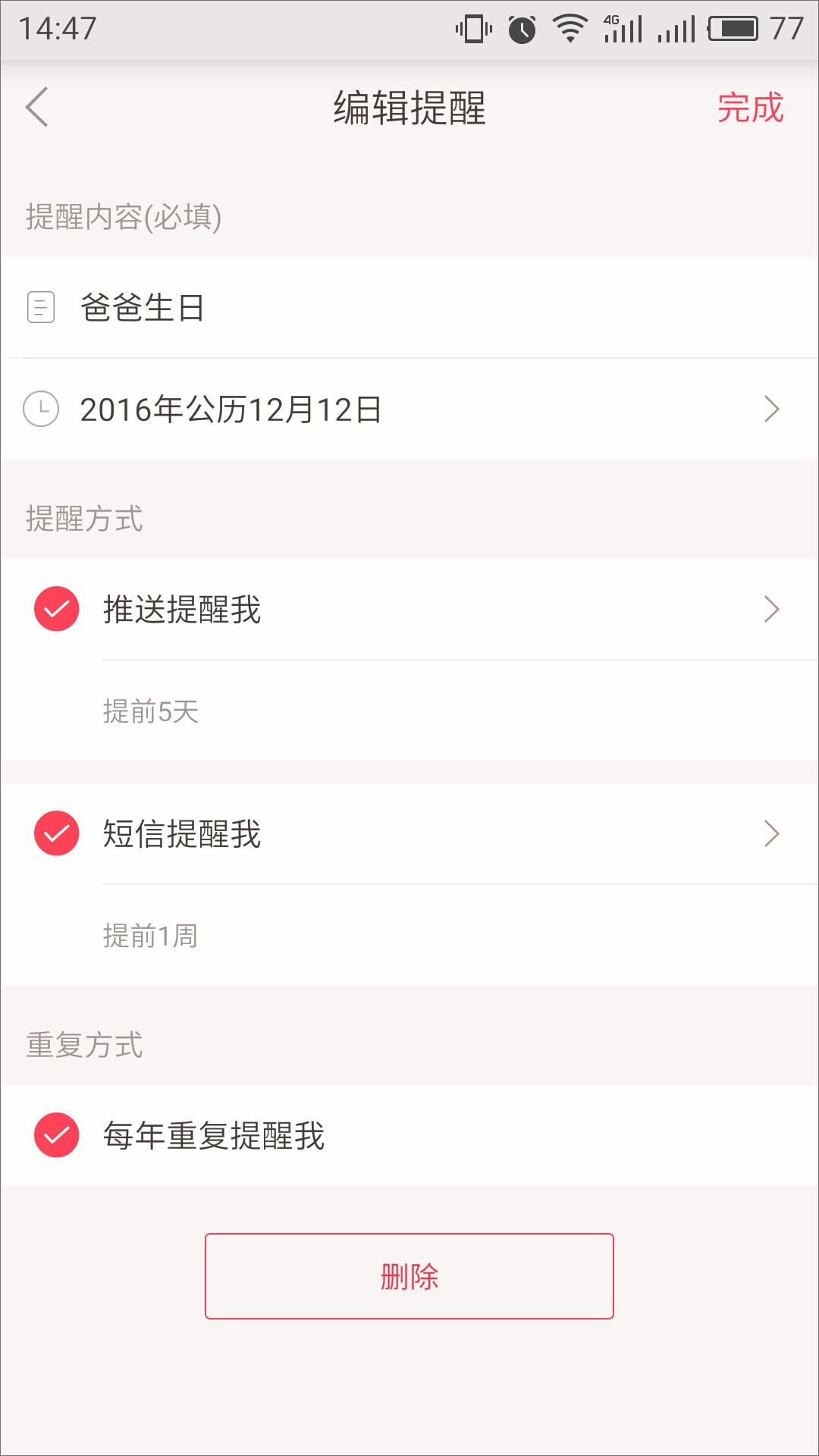Uncheck the 短信提醒我 checkbox

point(57,833)
